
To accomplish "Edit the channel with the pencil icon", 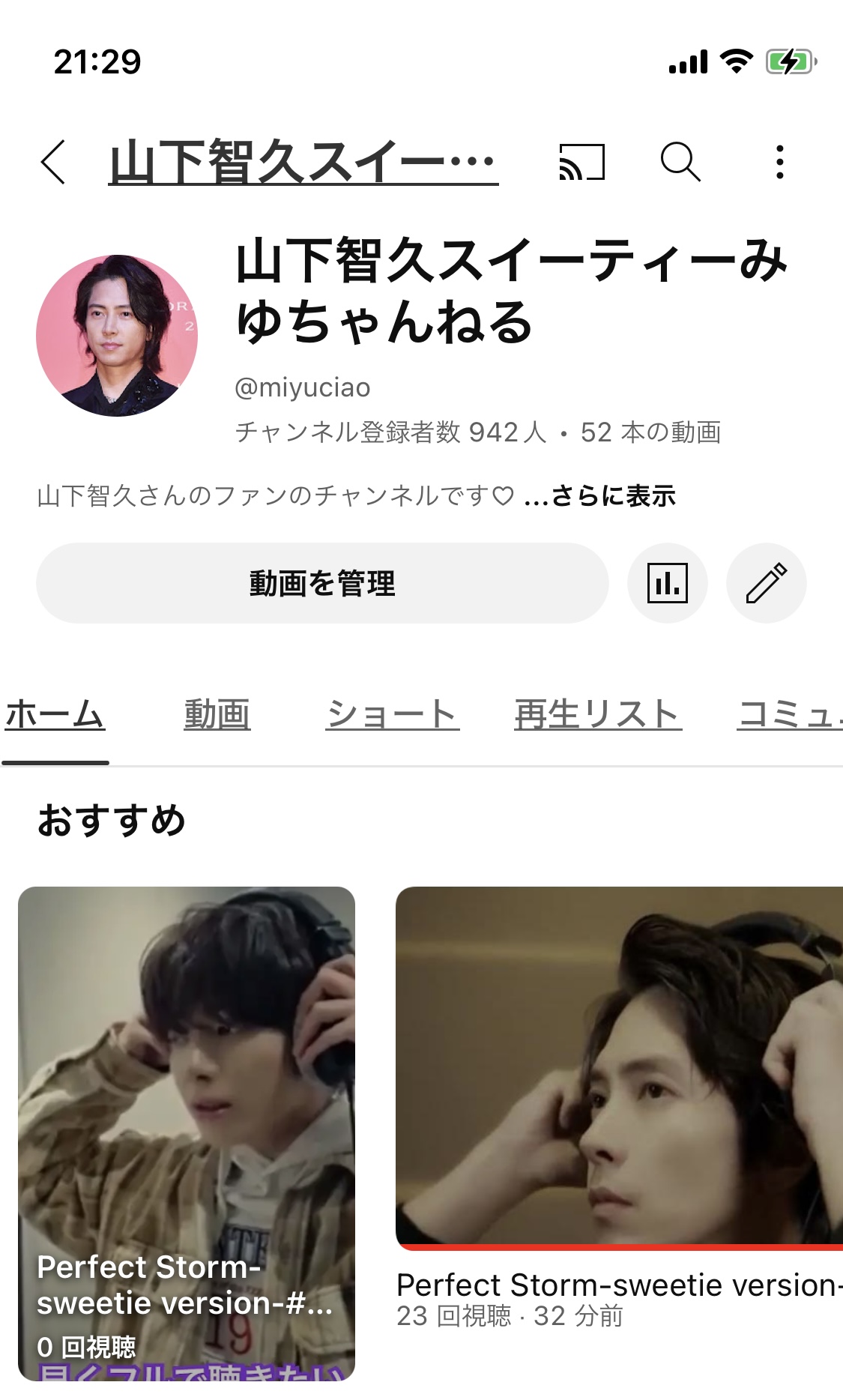I will click(767, 583).
